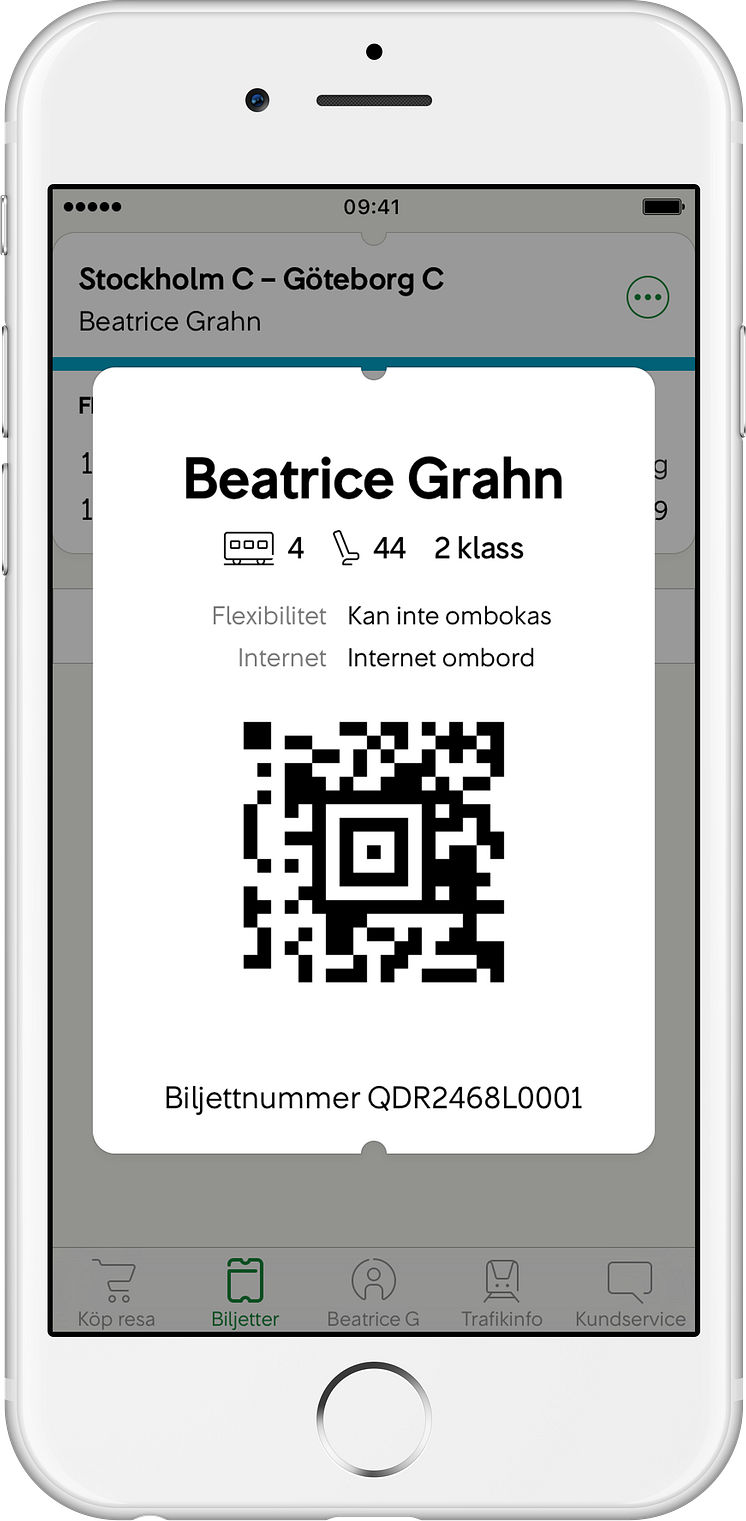Image resolution: width=746 pixels, height=1521 pixels.
Task: Open the Beatrice G profile tab
Action: pyautogui.click(x=373, y=1293)
